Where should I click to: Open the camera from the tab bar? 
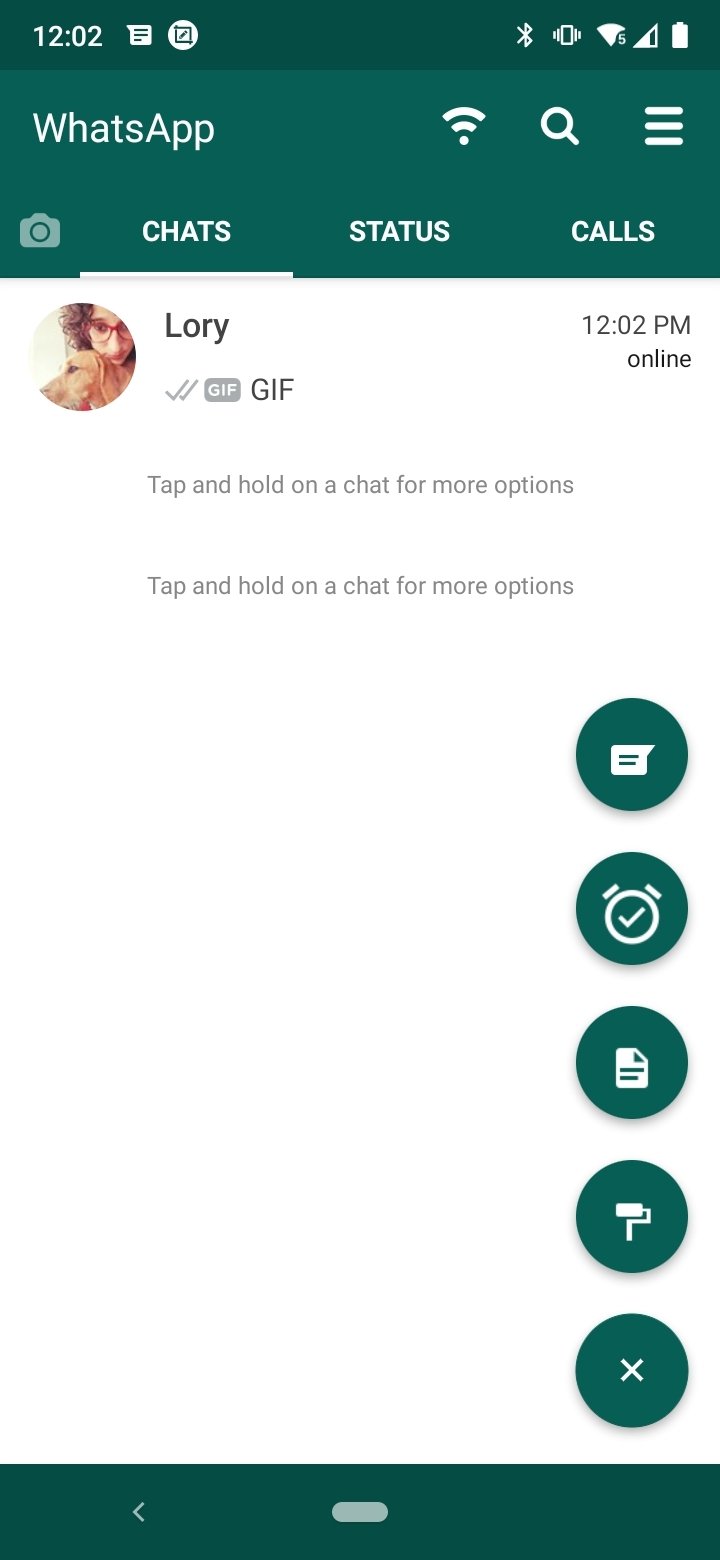pos(40,231)
